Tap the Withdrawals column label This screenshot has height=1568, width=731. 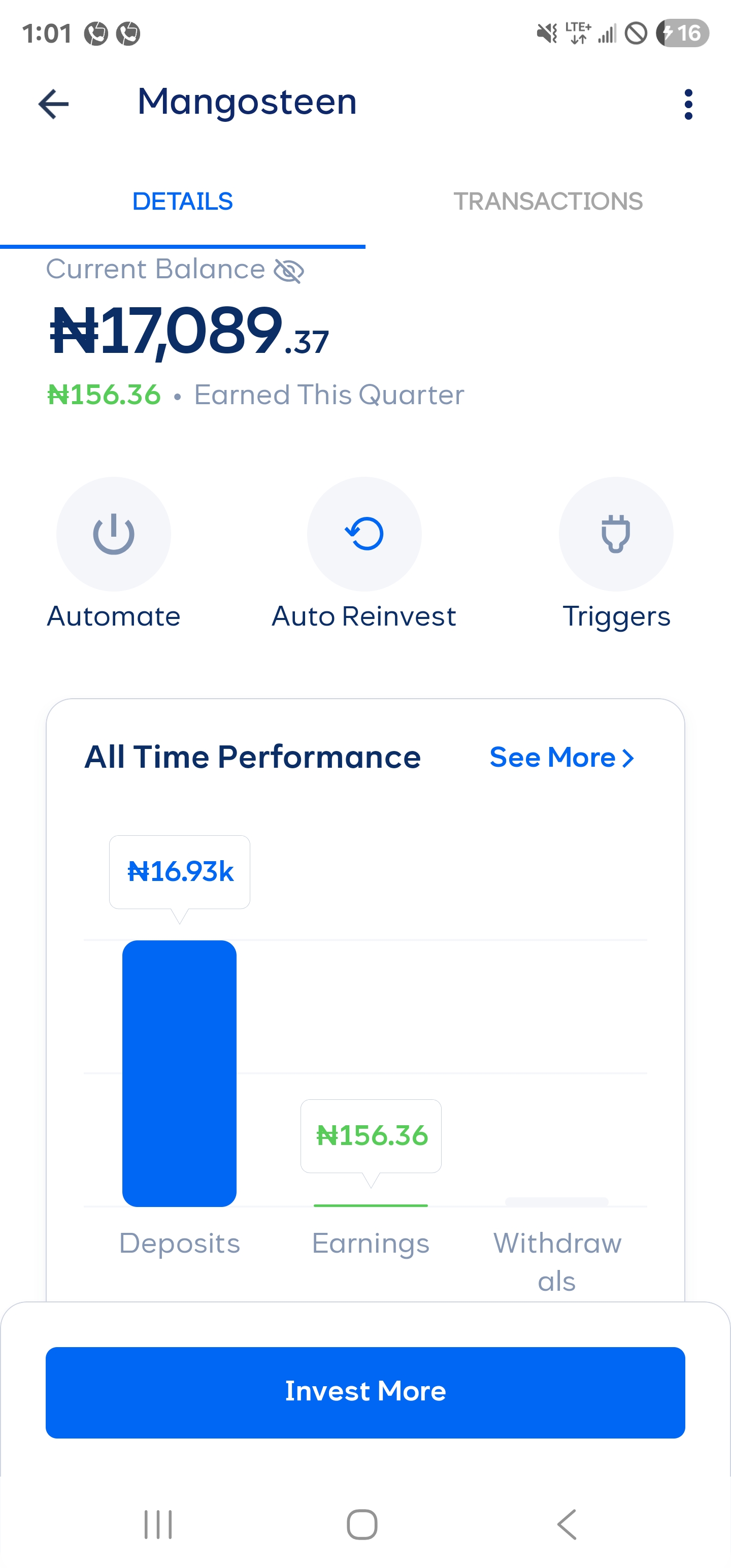pyautogui.click(x=558, y=1260)
